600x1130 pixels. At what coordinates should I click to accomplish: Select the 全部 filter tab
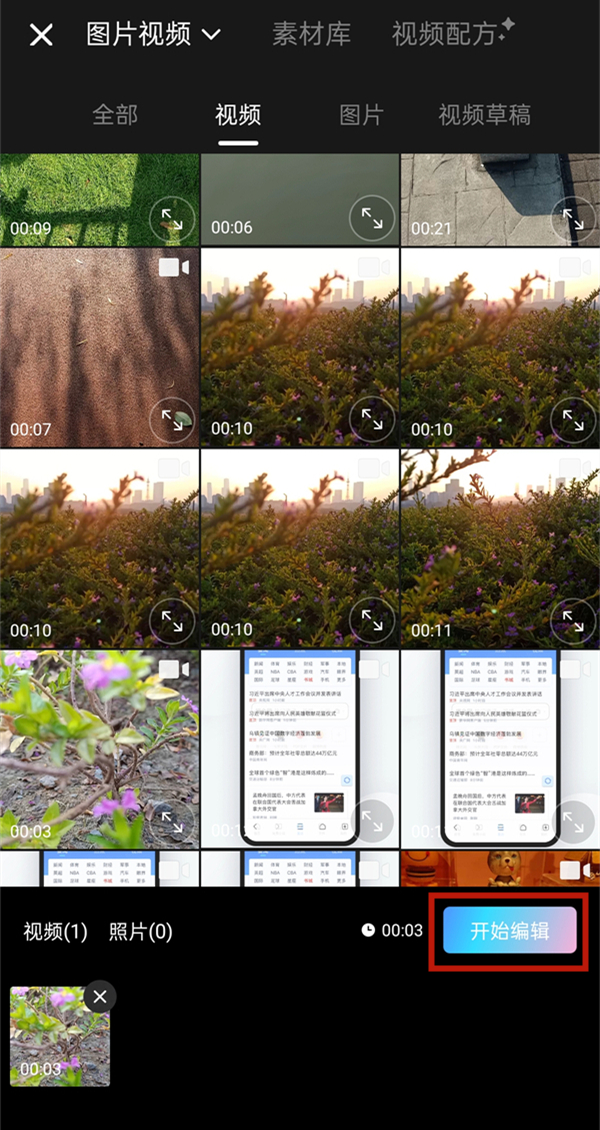tap(115, 115)
